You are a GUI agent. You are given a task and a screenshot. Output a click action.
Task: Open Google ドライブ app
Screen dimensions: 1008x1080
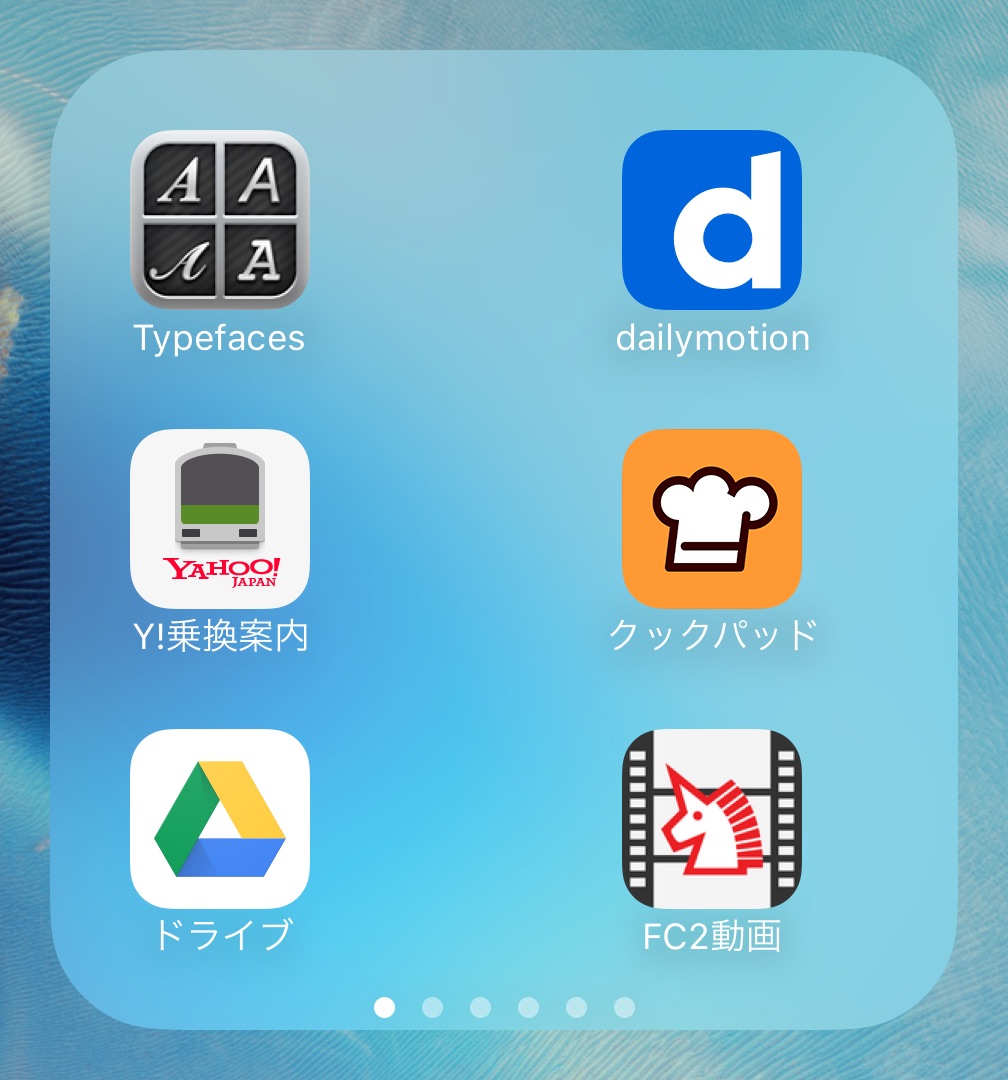(x=220, y=819)
